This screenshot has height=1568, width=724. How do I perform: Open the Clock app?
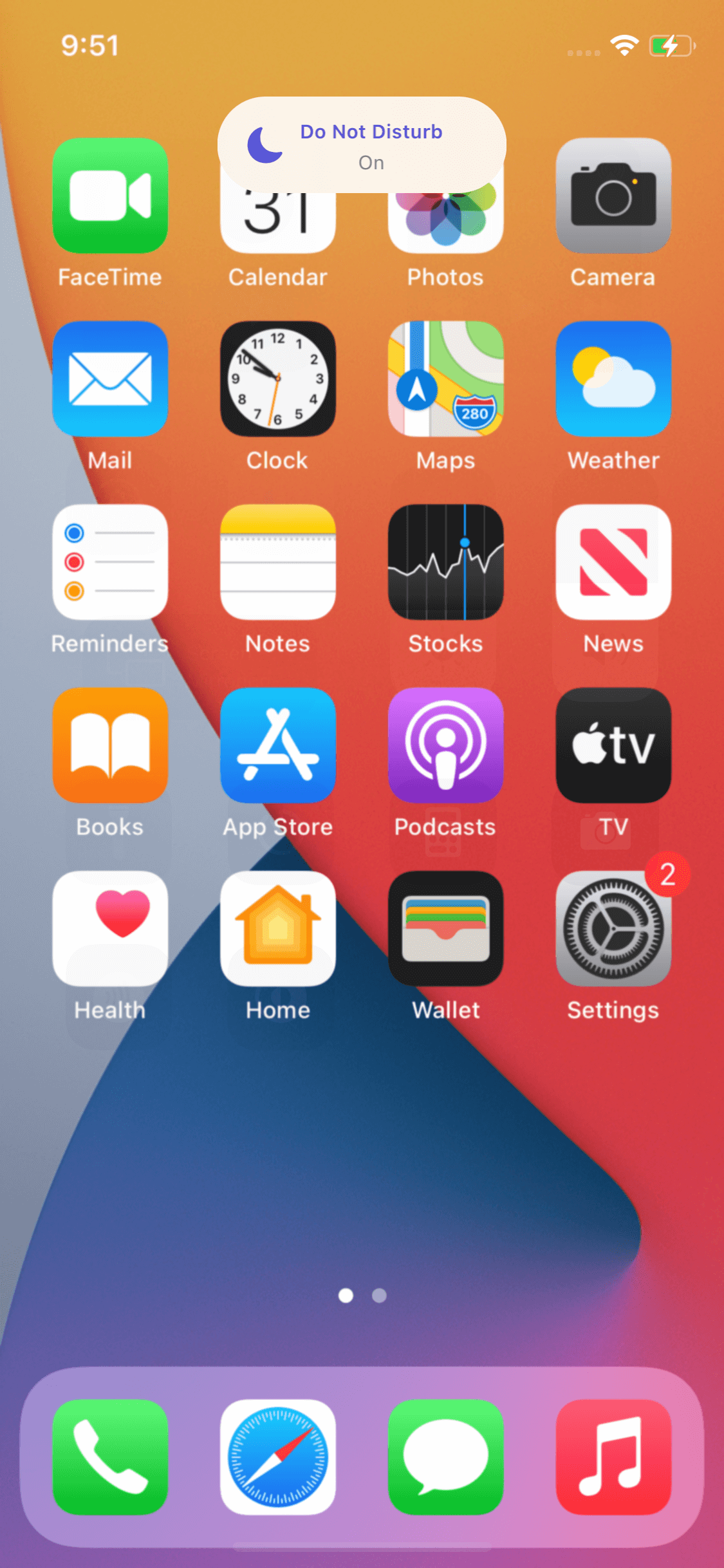[x=278, y=379]
